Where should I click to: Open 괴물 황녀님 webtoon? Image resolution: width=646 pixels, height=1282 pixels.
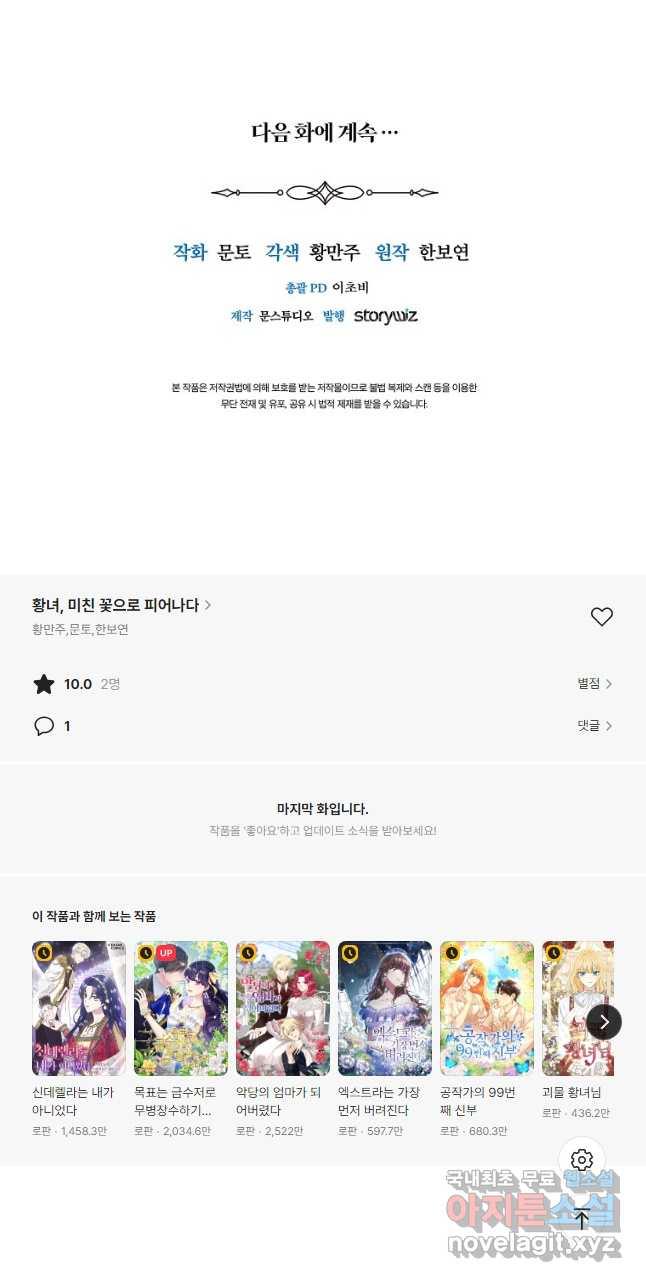tap(577, 1008)
